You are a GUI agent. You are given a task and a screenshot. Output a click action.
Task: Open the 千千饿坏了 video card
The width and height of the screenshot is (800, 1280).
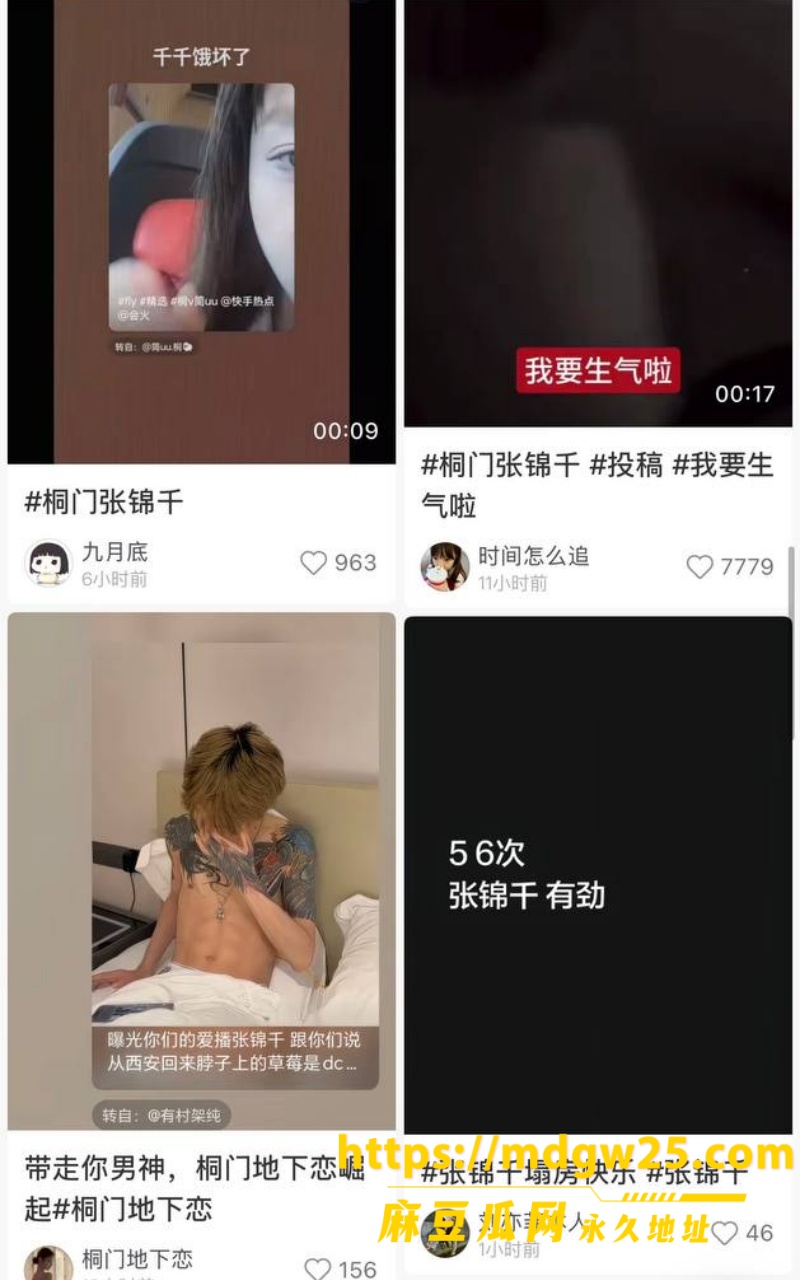(201, 231)
